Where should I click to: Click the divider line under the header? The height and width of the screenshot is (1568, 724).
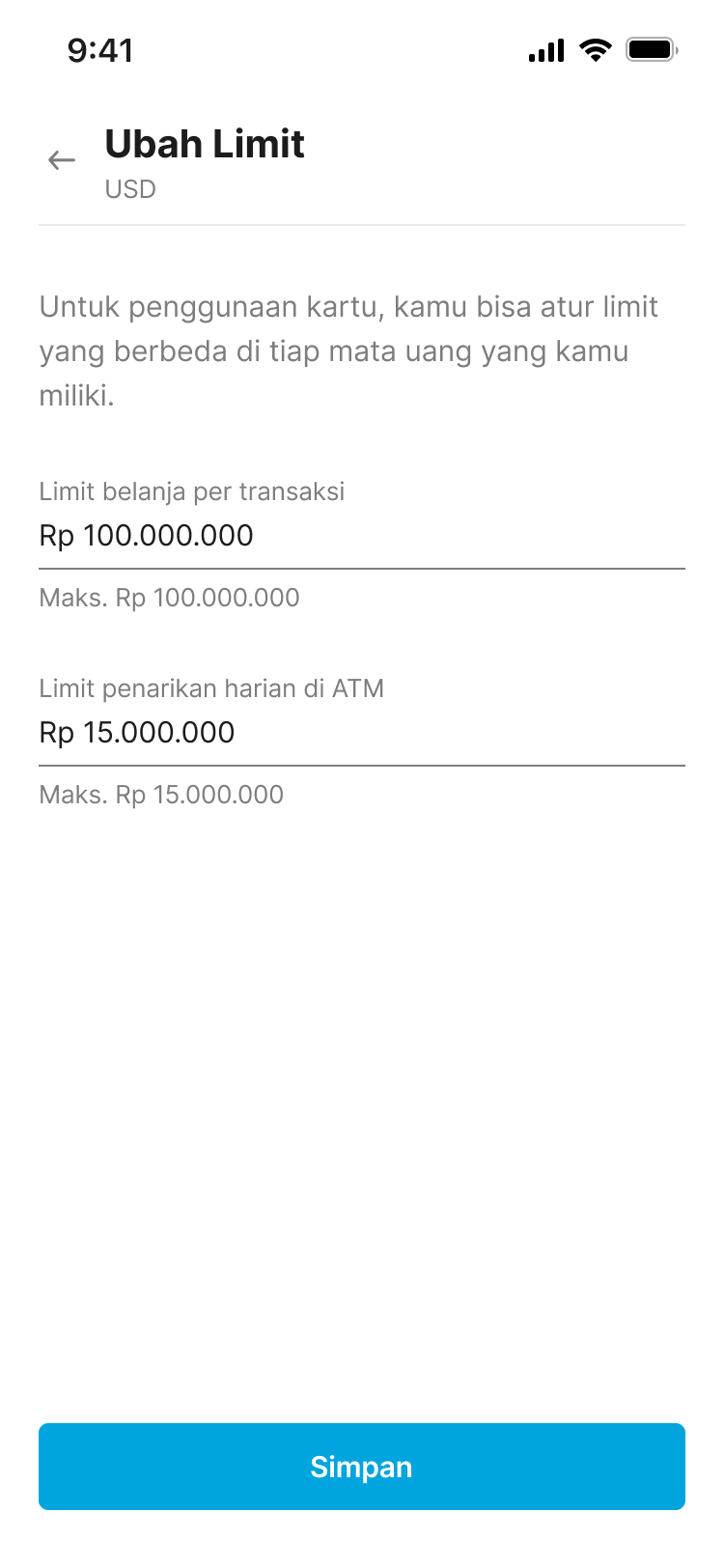tap(361, 225)
